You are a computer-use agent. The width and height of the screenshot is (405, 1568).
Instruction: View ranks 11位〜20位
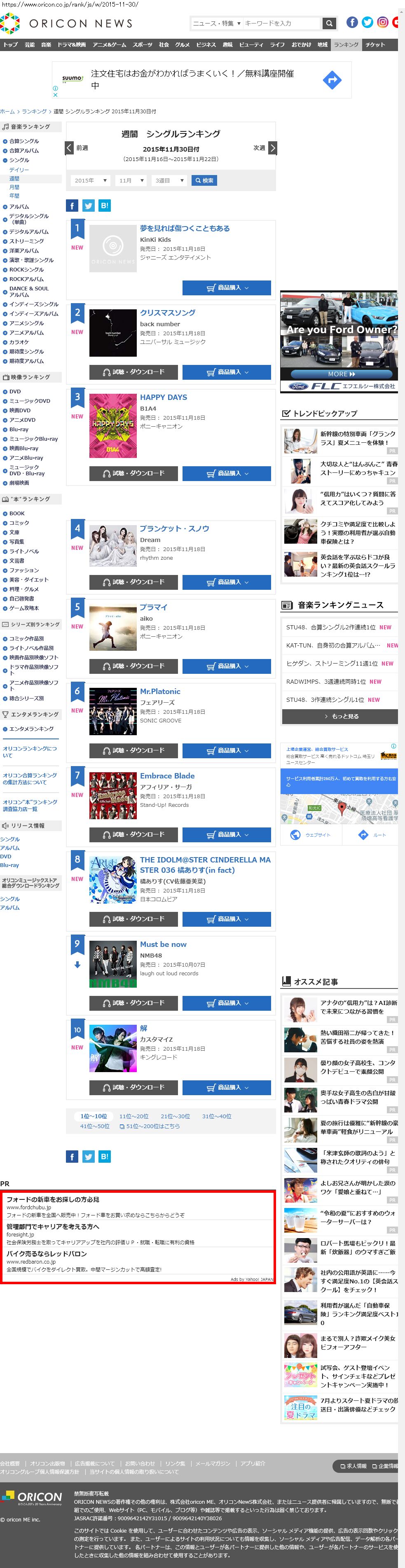tap(133, 1116)
